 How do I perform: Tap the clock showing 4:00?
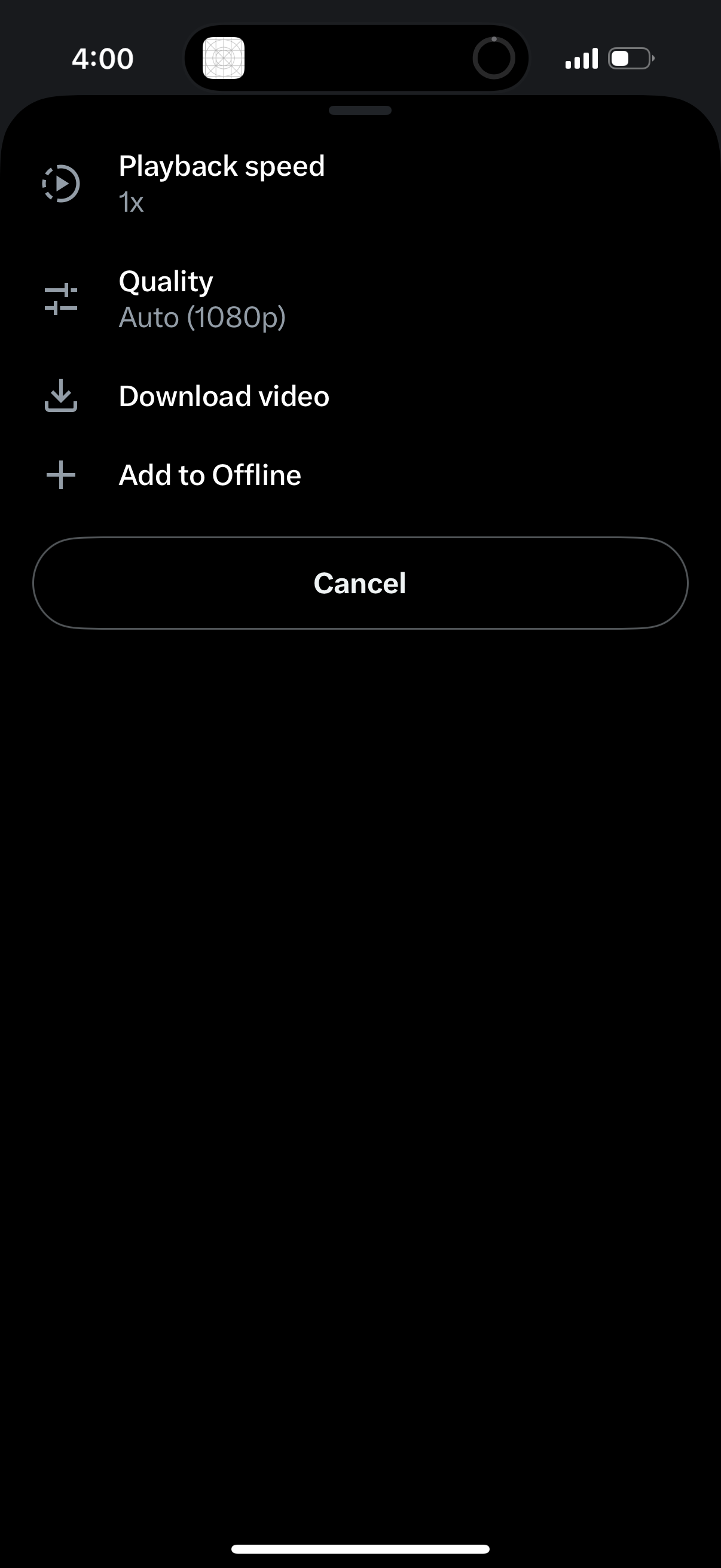click(x=102, y=58)
